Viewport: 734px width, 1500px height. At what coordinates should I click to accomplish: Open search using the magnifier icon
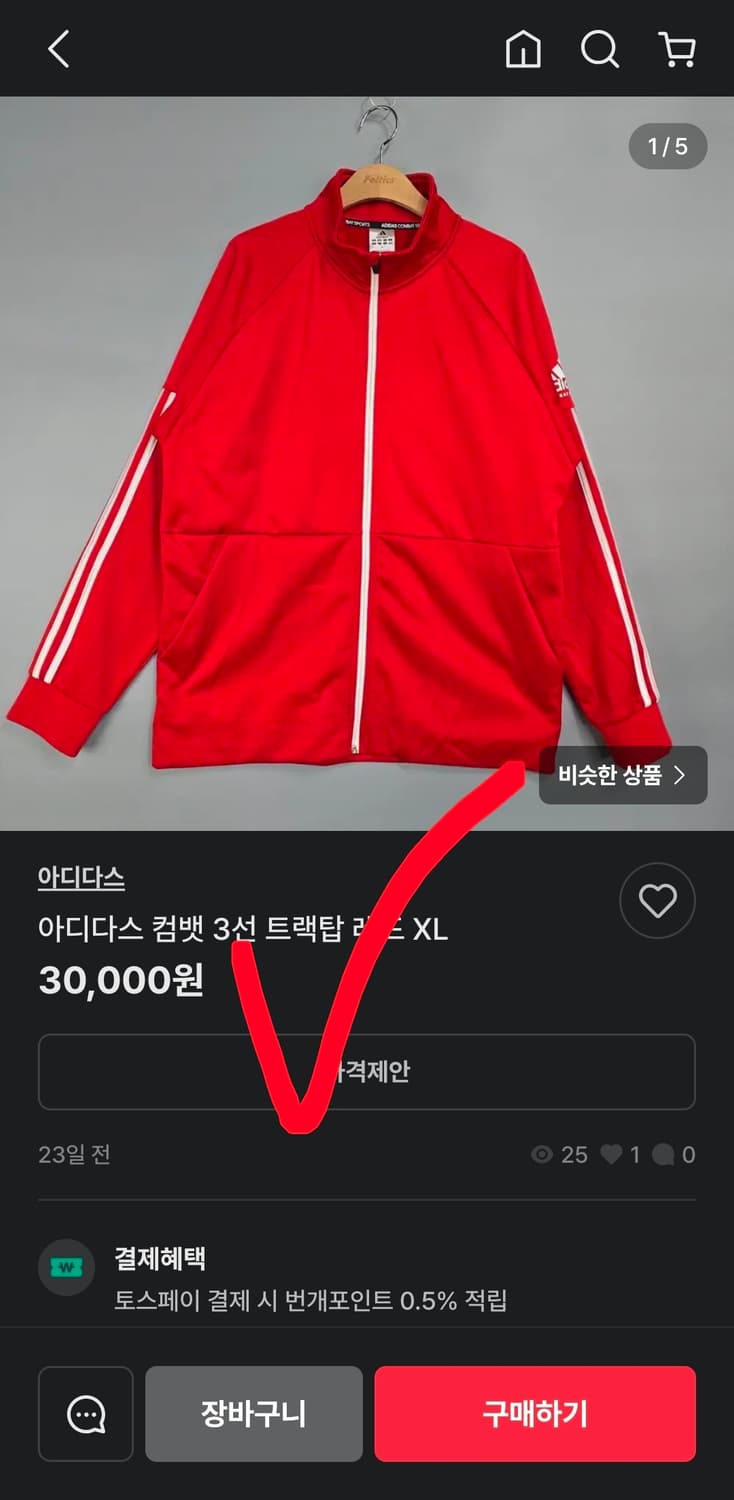click(x=599, y=50)
